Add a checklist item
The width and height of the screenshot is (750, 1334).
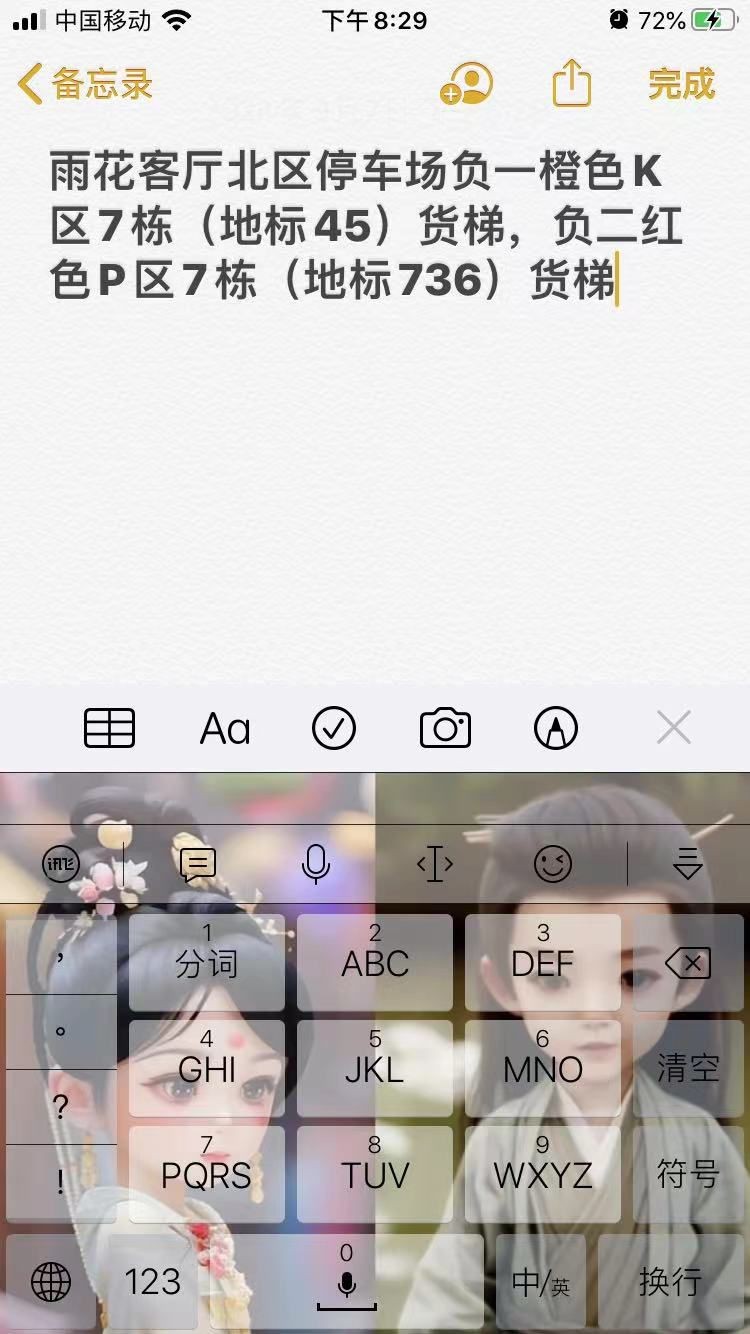(334, 728)
